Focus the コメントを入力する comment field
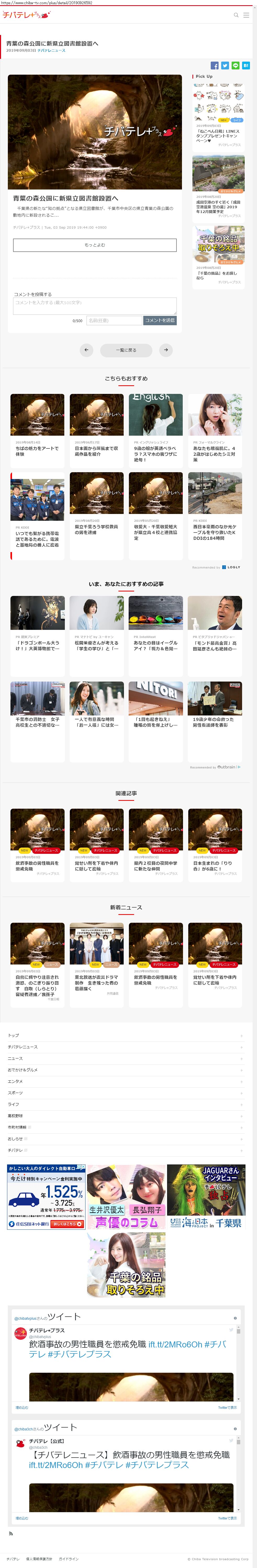Screen dimensions: 257x1568 (x=94, y=306)
